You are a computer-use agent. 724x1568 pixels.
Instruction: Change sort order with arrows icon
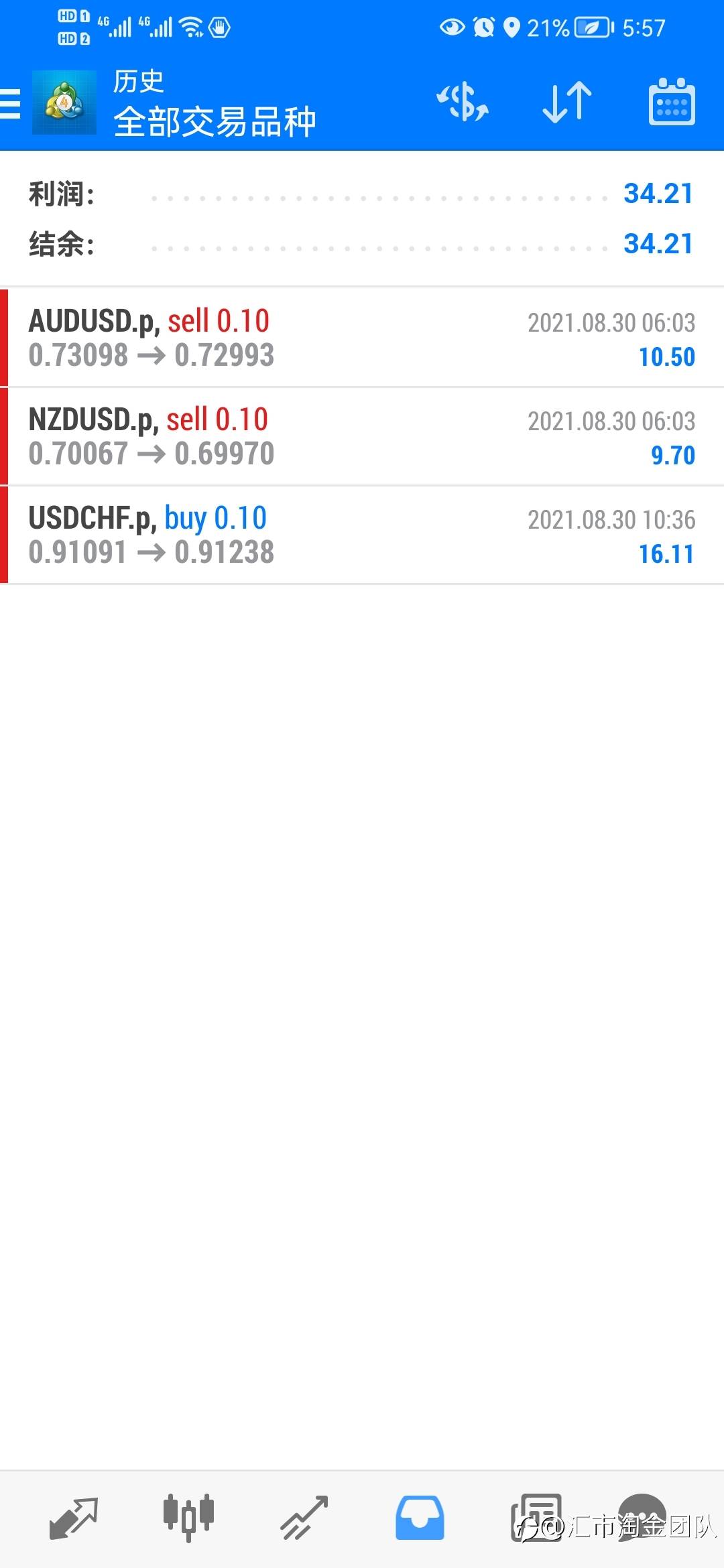click(x=567, y=102)
